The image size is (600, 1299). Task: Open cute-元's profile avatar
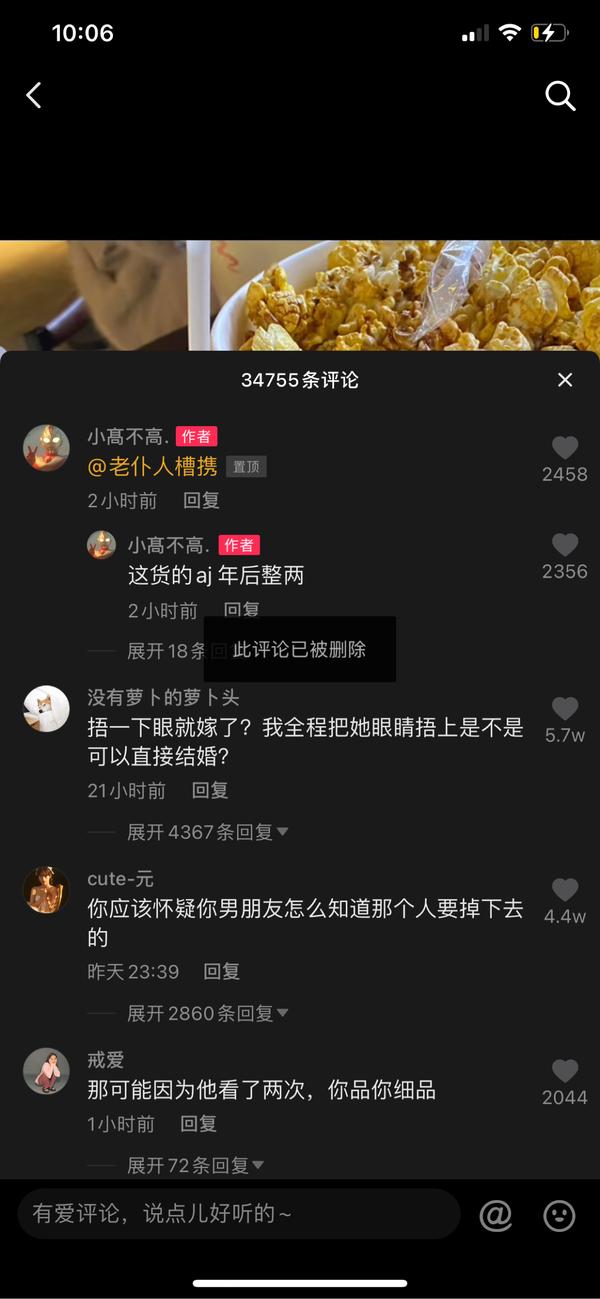[x=46, y=891]
